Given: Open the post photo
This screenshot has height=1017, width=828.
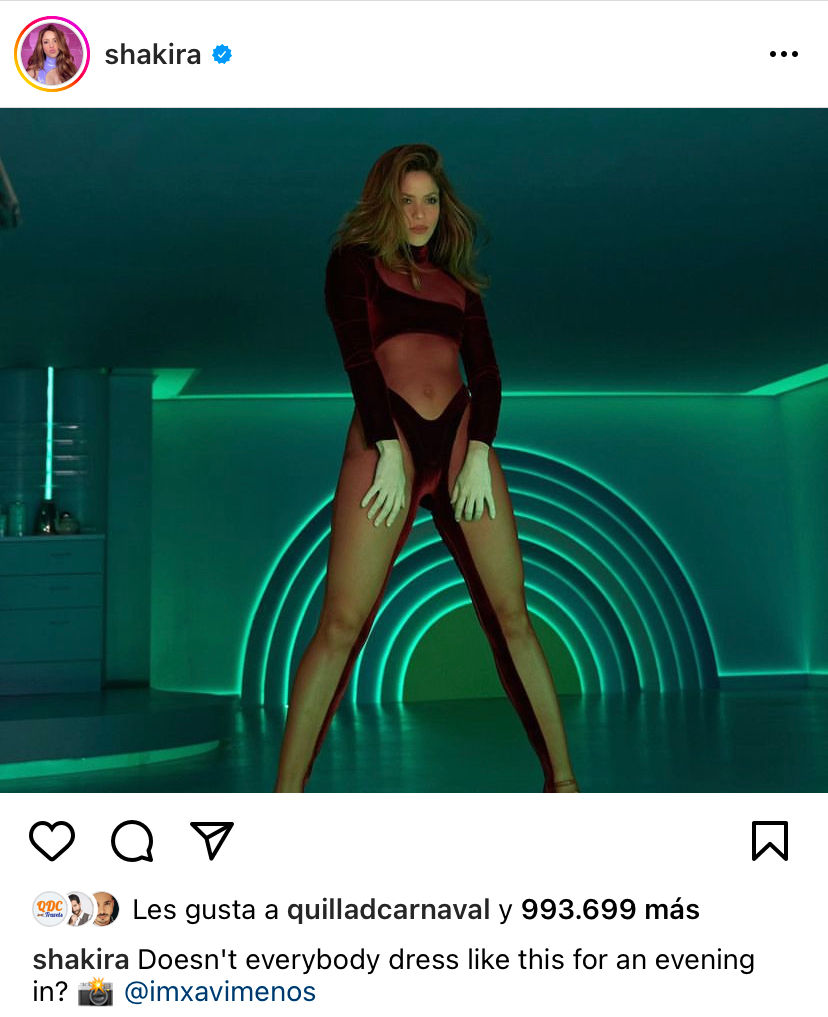Looking at the screenshot, I should click(x=414, y=450).
